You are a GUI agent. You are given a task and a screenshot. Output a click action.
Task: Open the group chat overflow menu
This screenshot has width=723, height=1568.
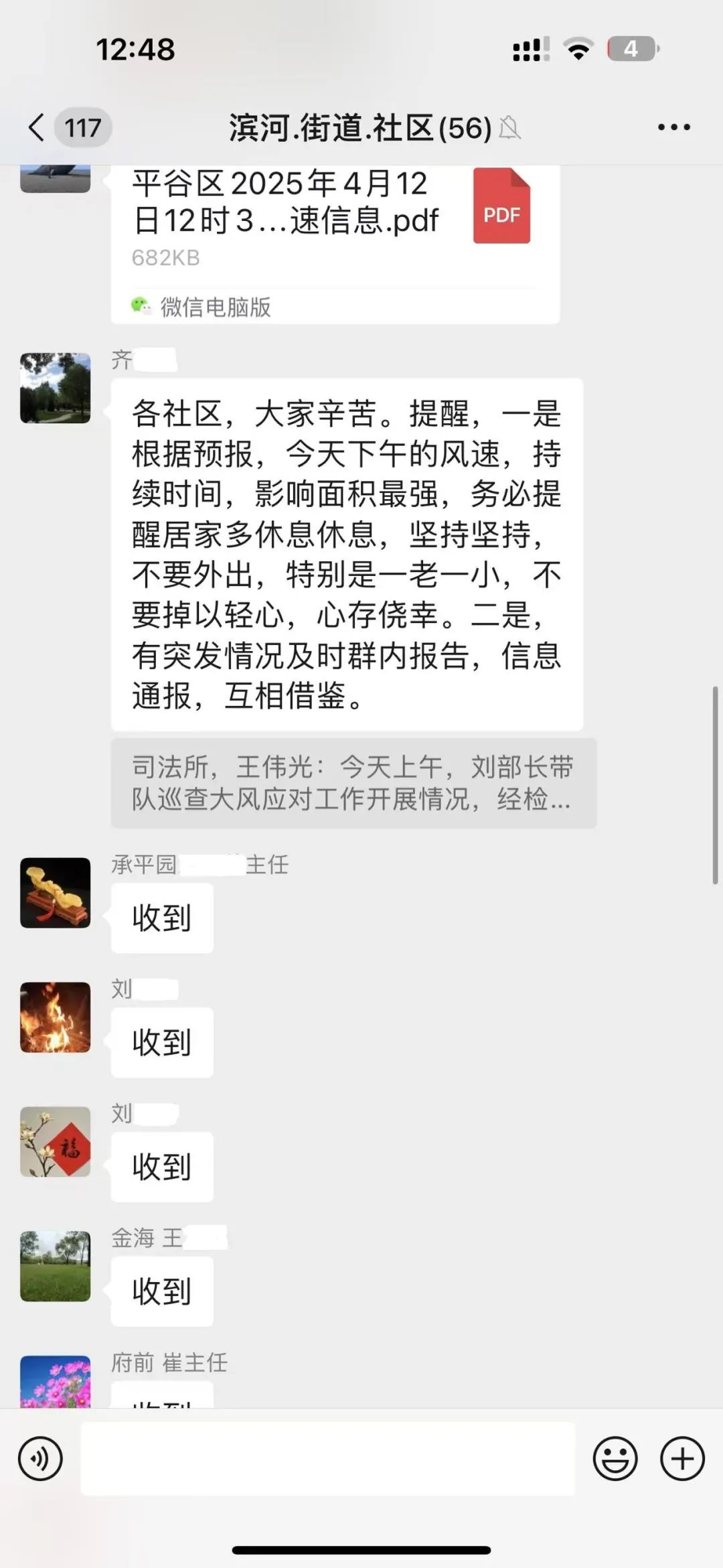click(673, 127)
